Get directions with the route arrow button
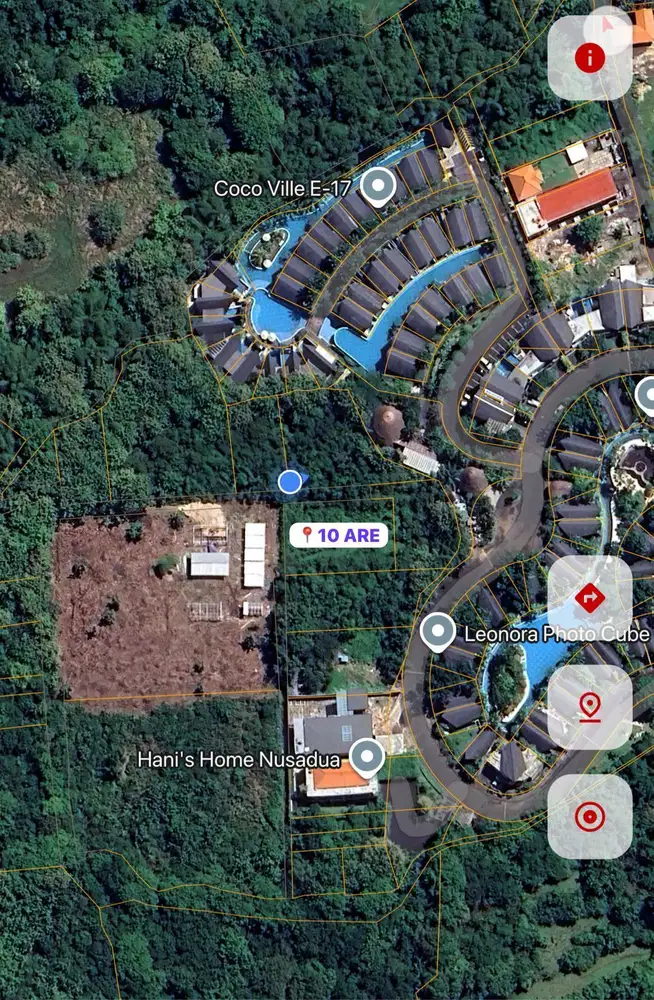 coord(589,598)
